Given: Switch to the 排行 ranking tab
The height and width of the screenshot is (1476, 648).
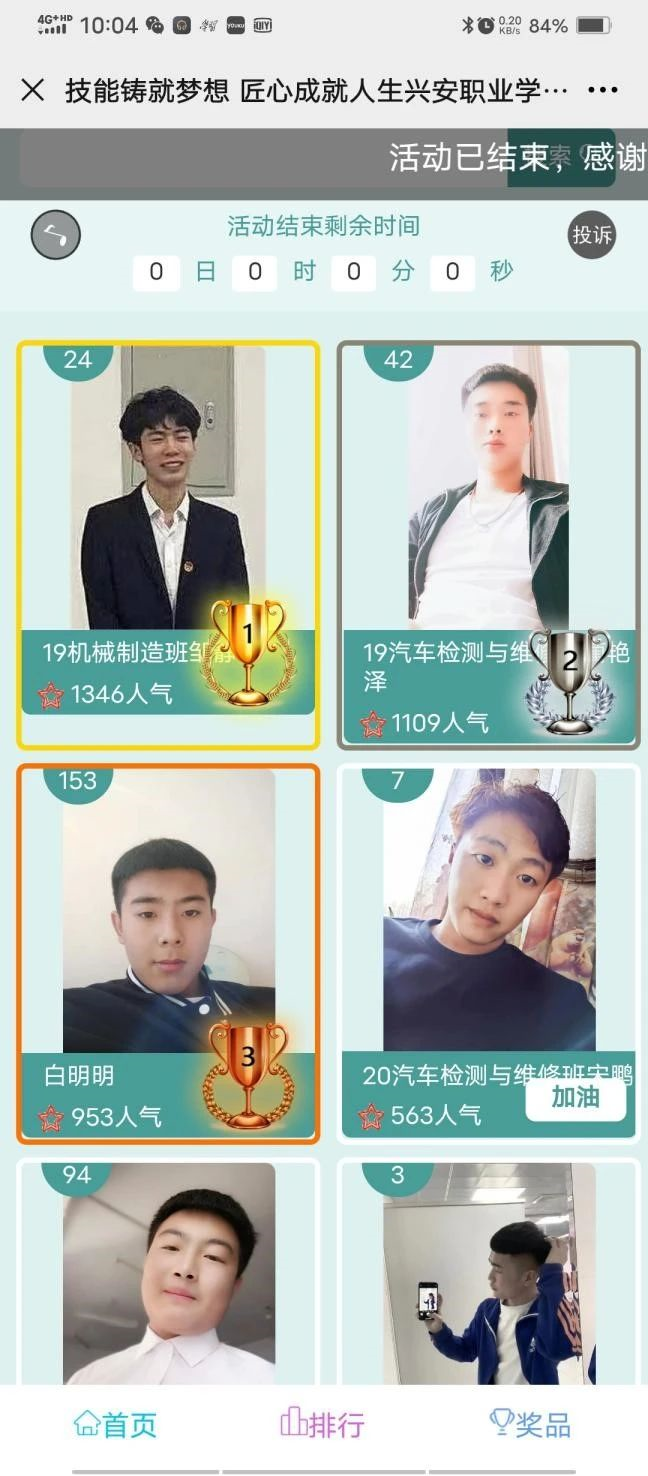Looking at the screenshot, I should pyautogui.click(x=322, y=1424).
